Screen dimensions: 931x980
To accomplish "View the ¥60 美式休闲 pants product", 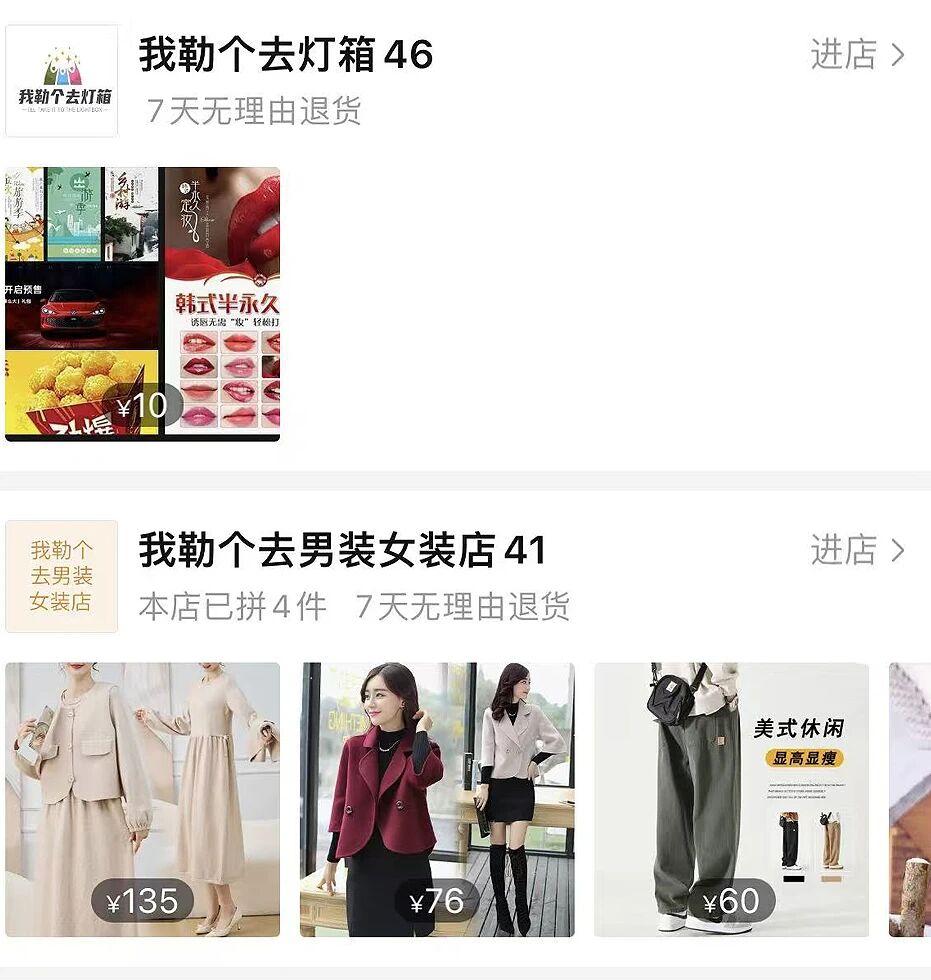I will pyautogui.click(x=731, y=799).
